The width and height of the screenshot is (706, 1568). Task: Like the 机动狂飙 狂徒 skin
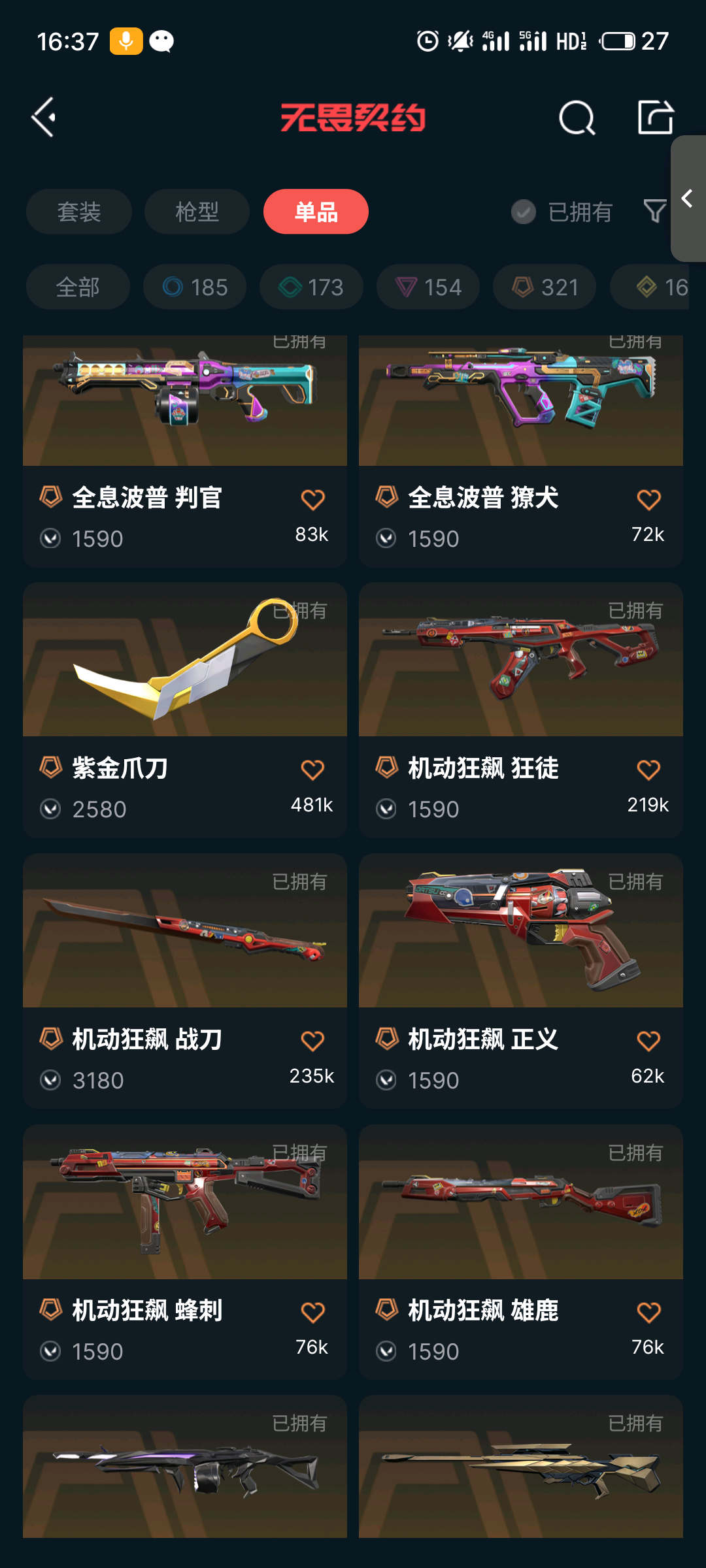pyautogui.click(x=648, y=770)
